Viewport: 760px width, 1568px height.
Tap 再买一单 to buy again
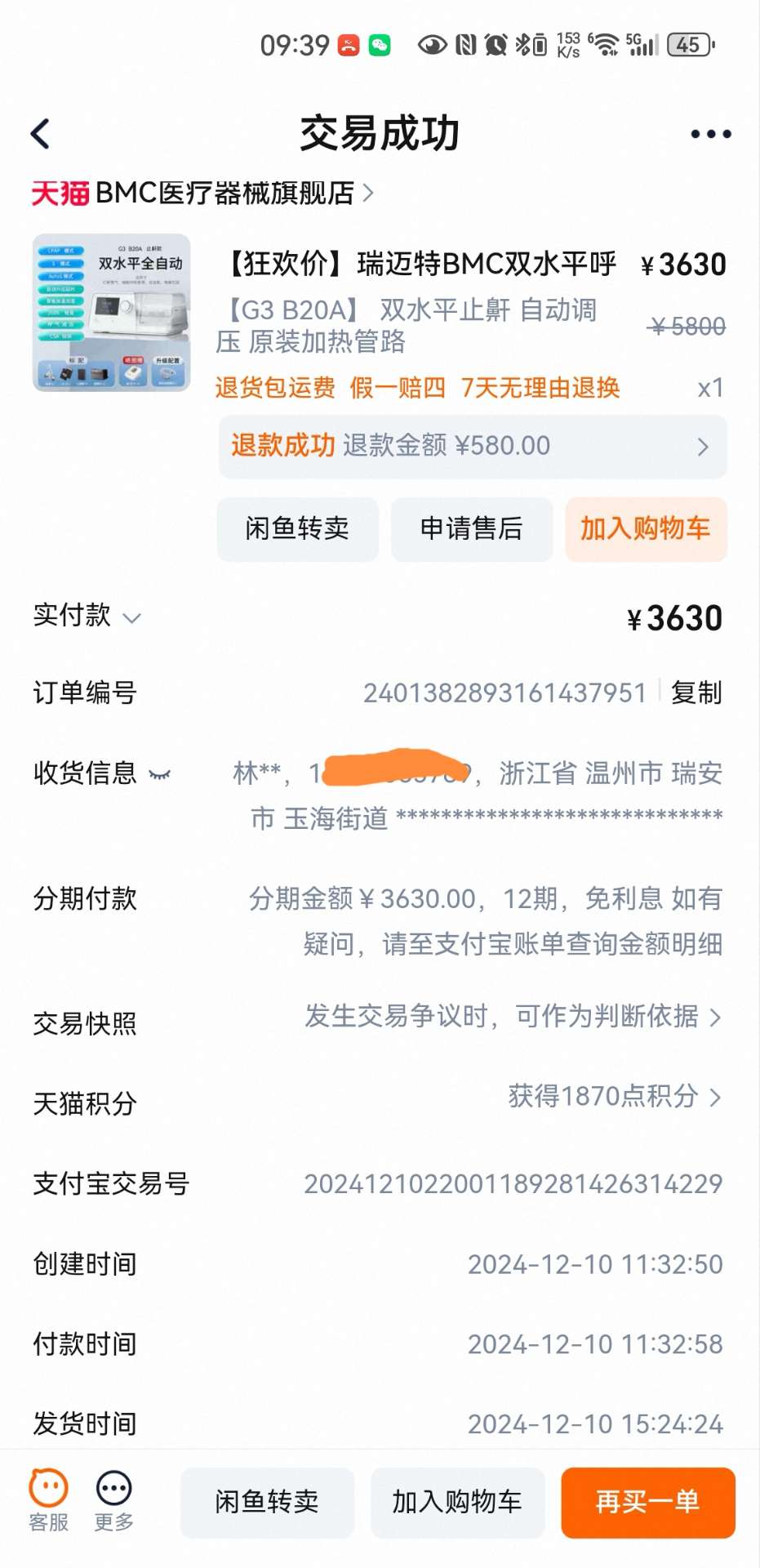click(647, 1502)
